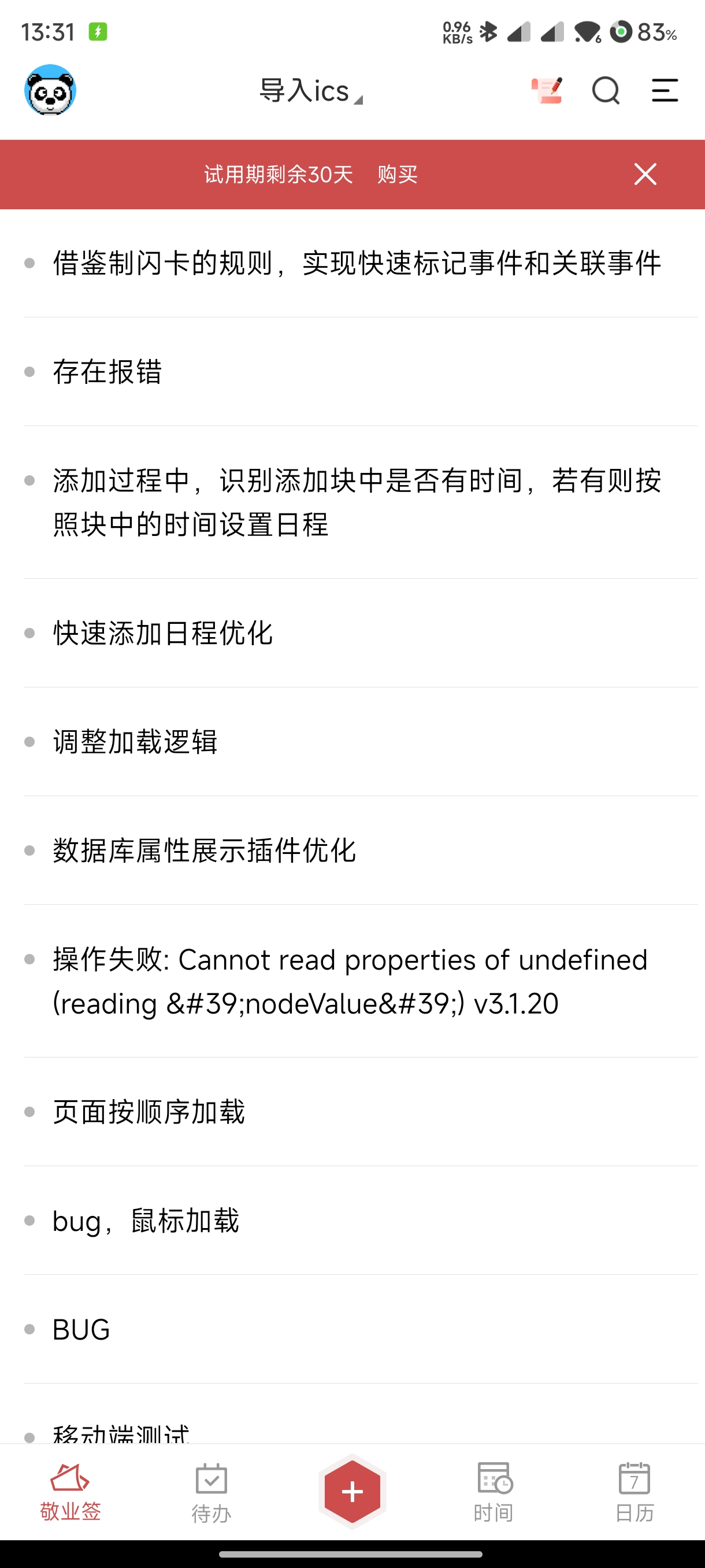Tap 购买 to purchase the app

coord(396,175)
